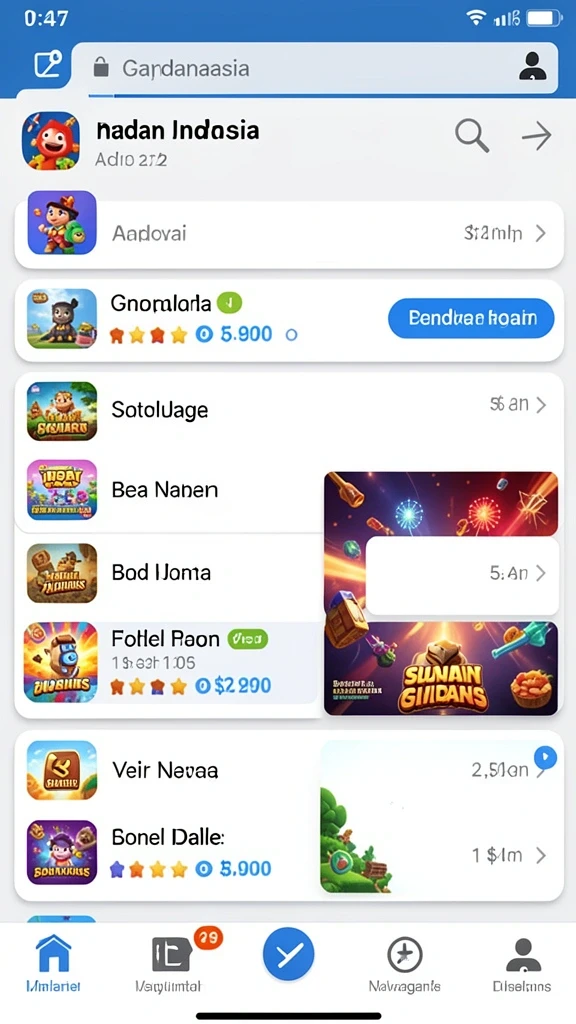Screen dimensions: 576x1024
Task: Tap the forward arrow next to nadan Indosia
Action: coord(537,136)
